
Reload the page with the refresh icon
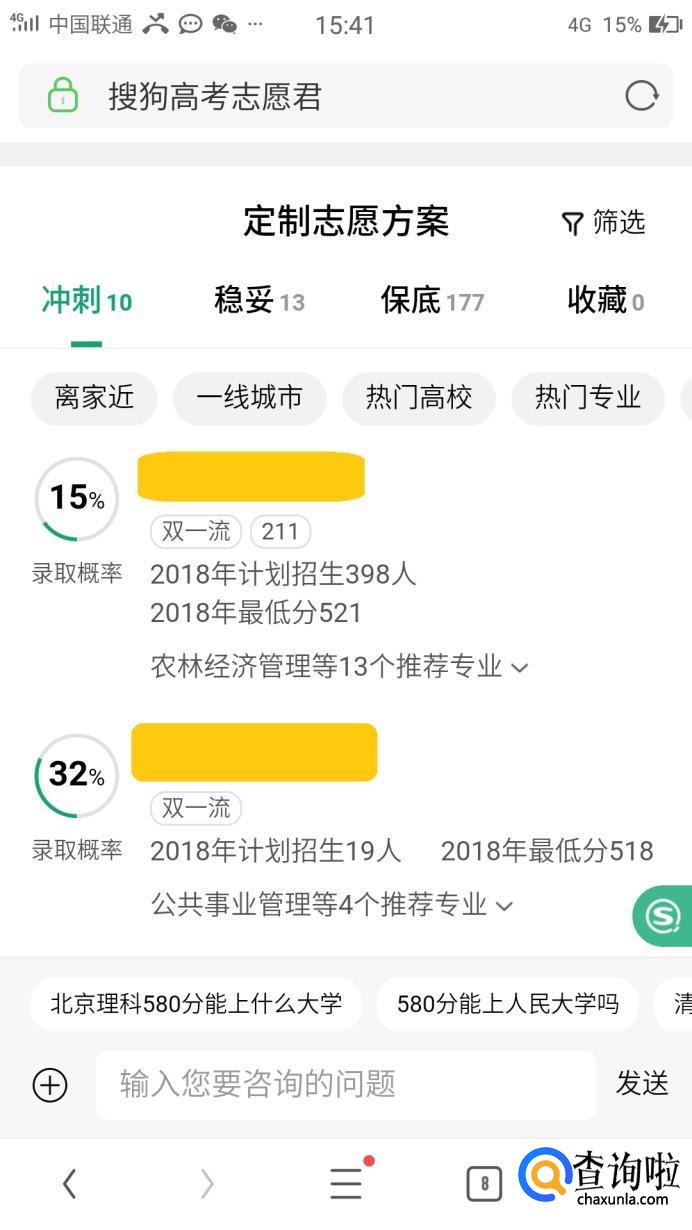(x=641, y=96)
